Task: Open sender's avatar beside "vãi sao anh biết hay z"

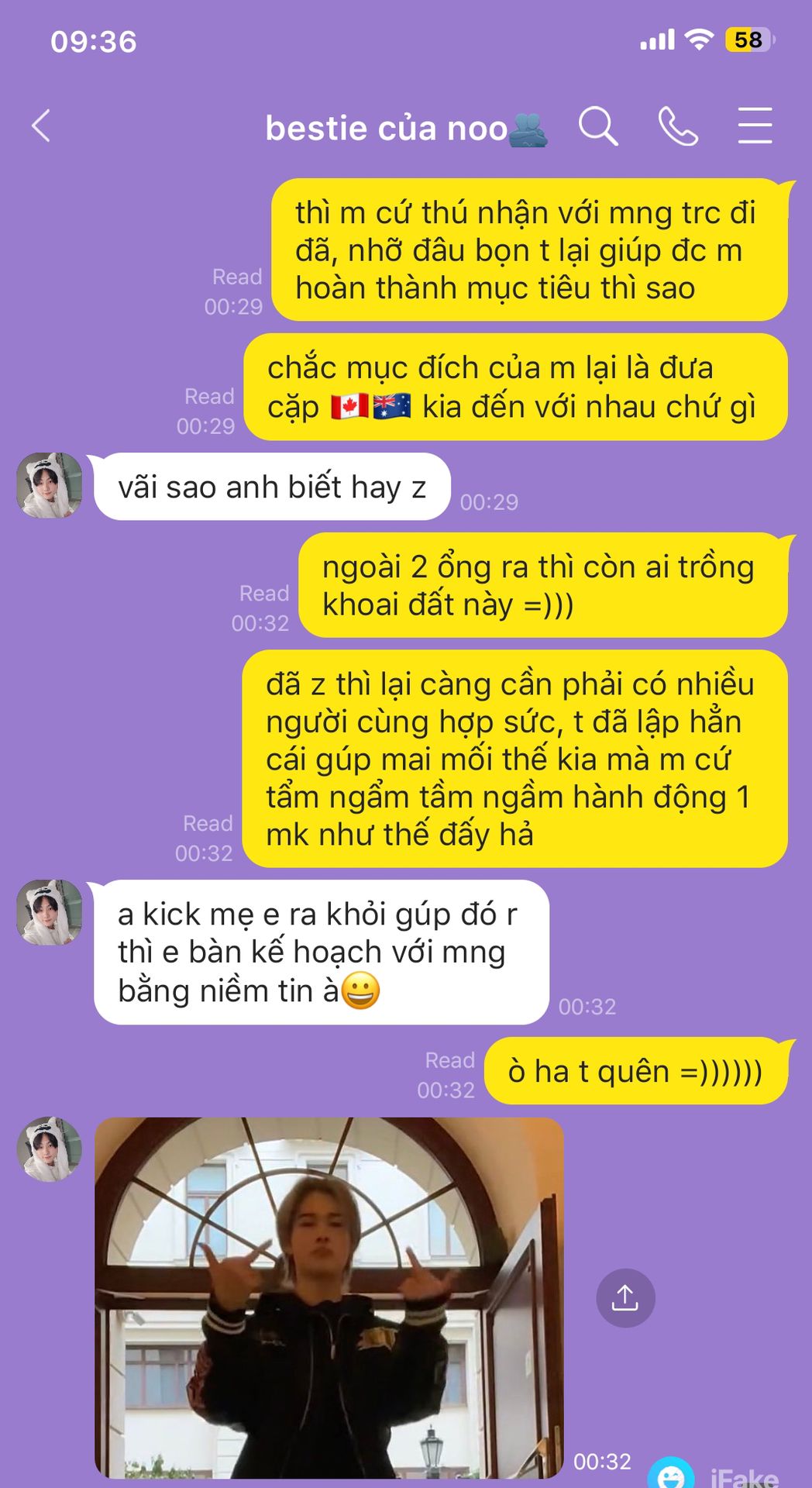Action: [50, 486]
